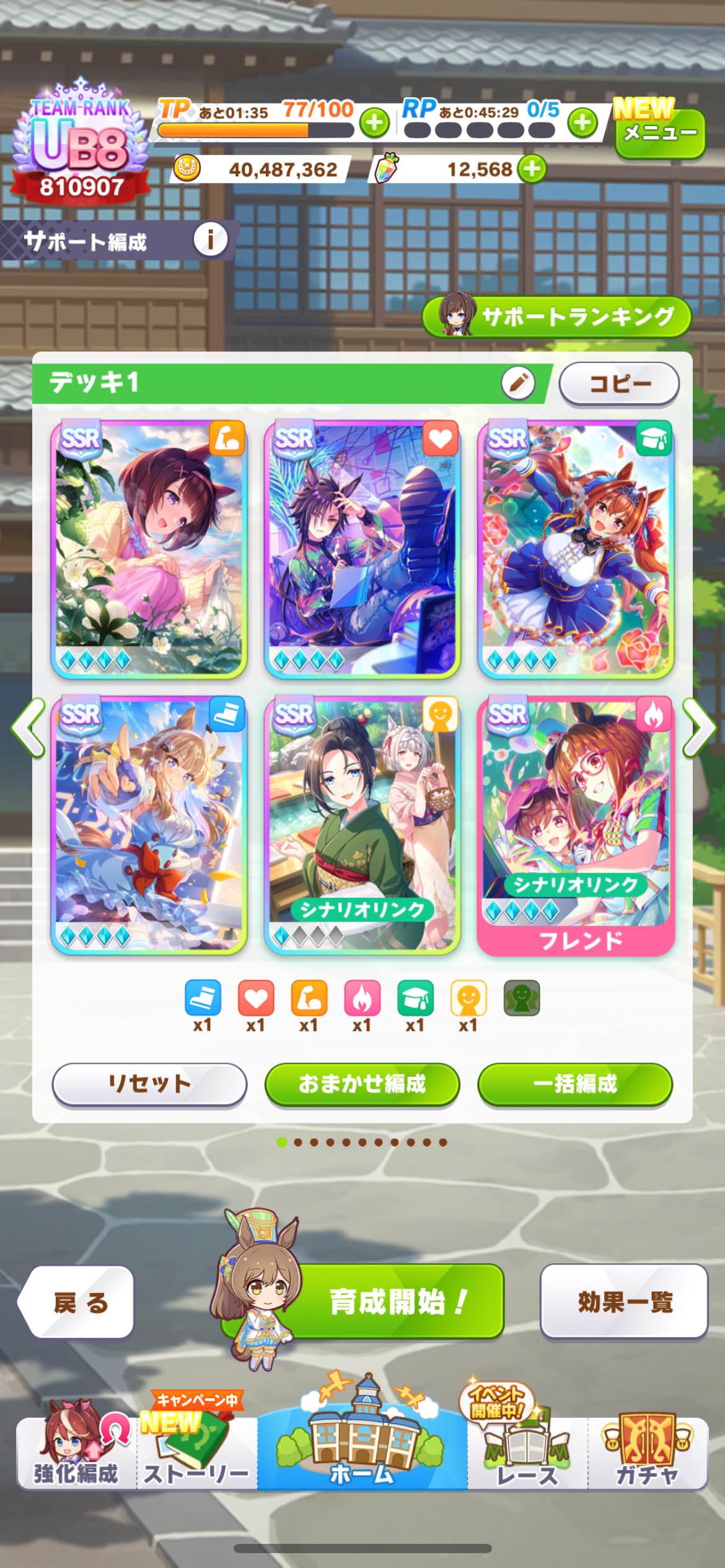This screenshot has height=1568, width=725.
Task: Open サポートランキング
Action: [556, 317]
